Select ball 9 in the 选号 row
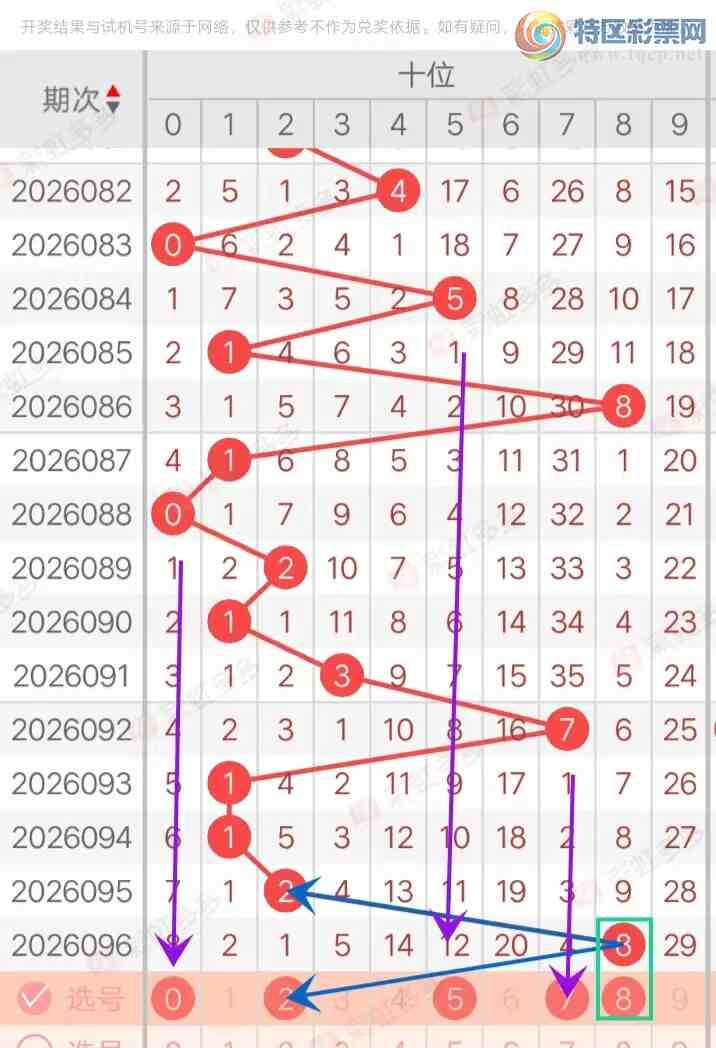Image resolution: width=716 pixels, height=1048 pixels. [x=680, y=998]
